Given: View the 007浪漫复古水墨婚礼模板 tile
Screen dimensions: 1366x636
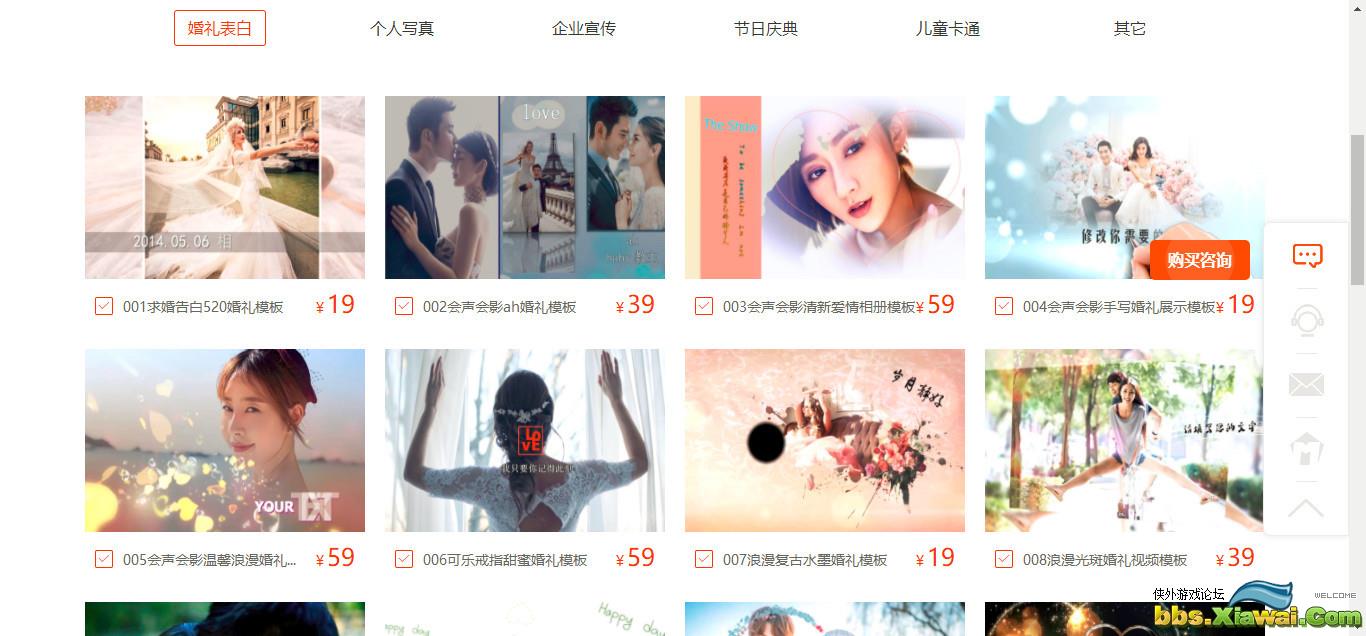Looking at the screenshot, I should click(825, 440).
